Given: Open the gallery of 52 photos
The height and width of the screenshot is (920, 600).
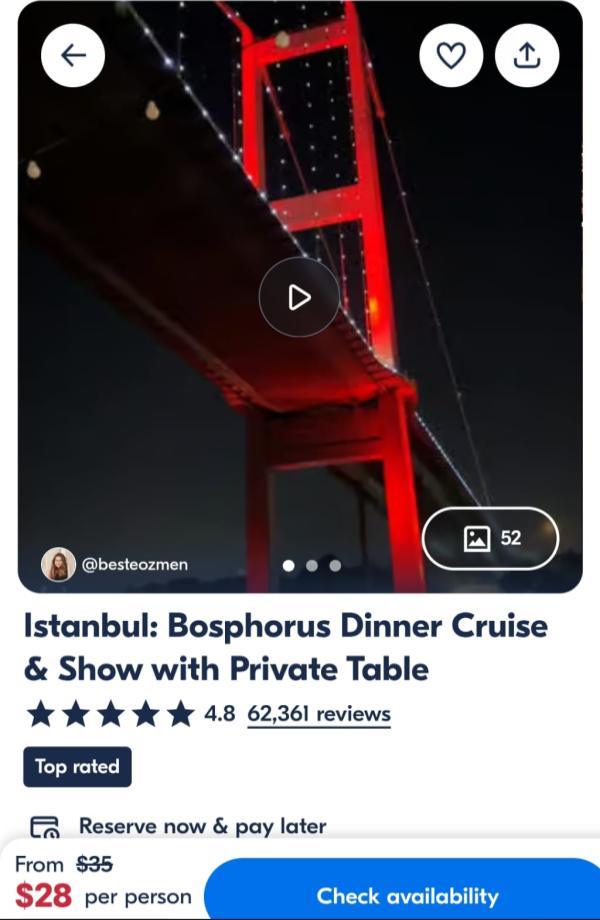Looking at the screenshot, I should (490, 538).
